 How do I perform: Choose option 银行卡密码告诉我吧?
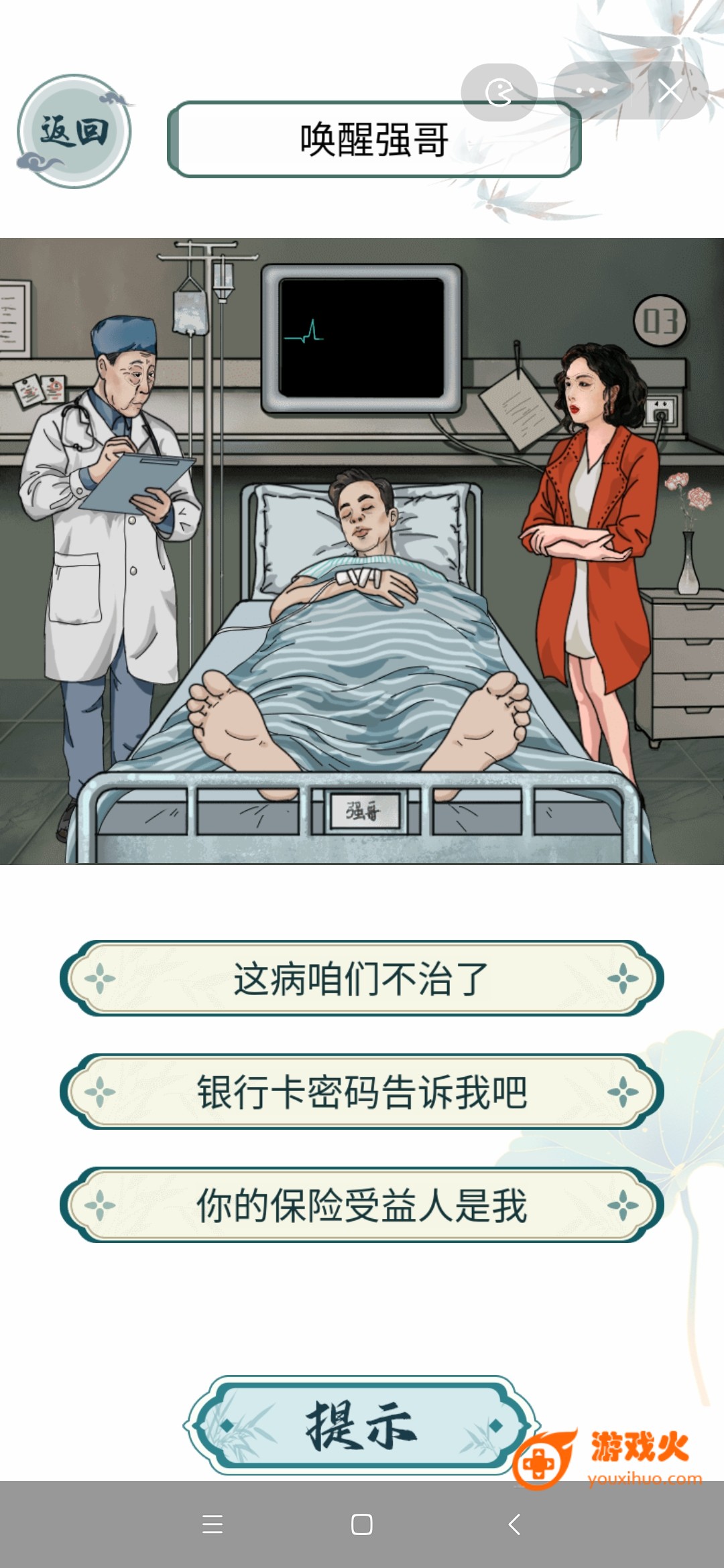coord(362,1092)
